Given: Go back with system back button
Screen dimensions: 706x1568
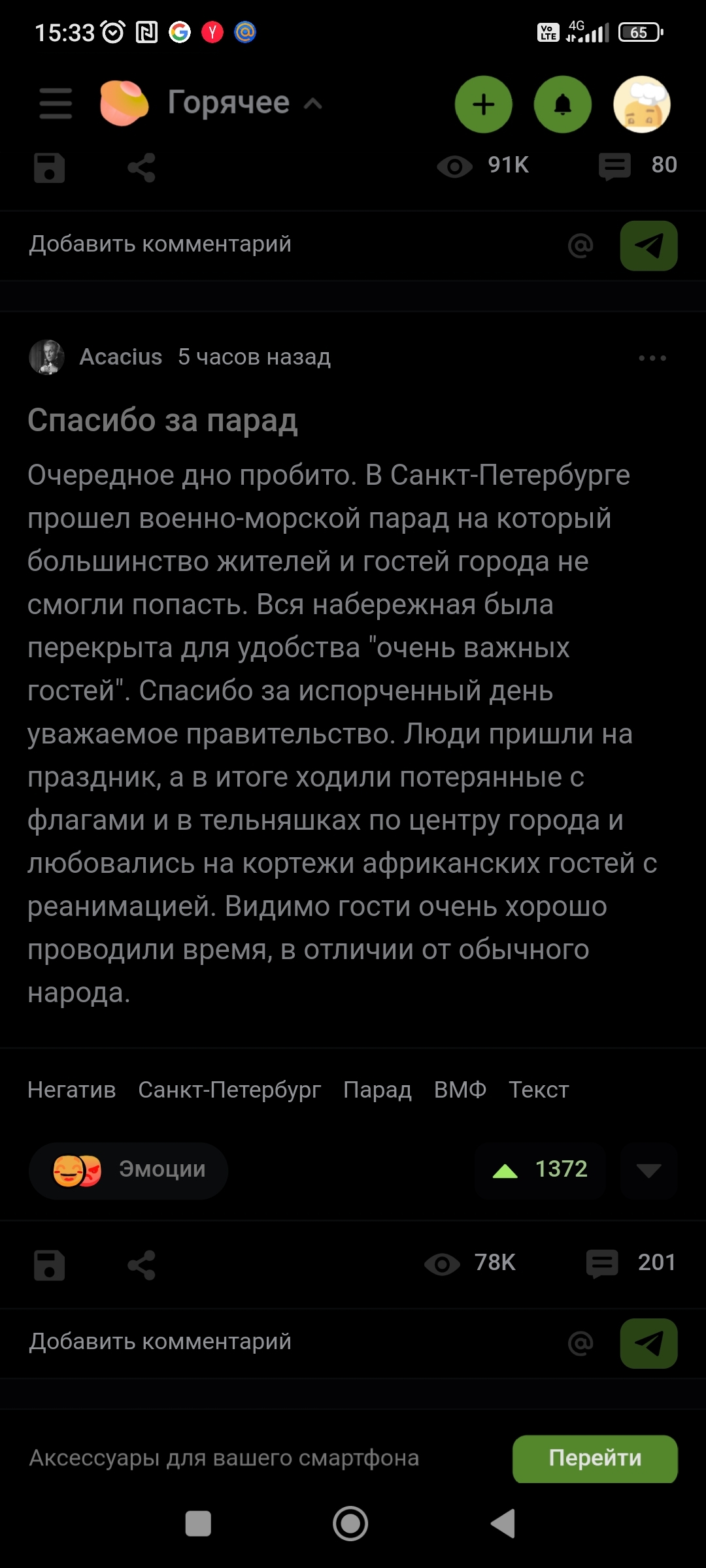Looking at the screenshot, I should point(503,1524).
